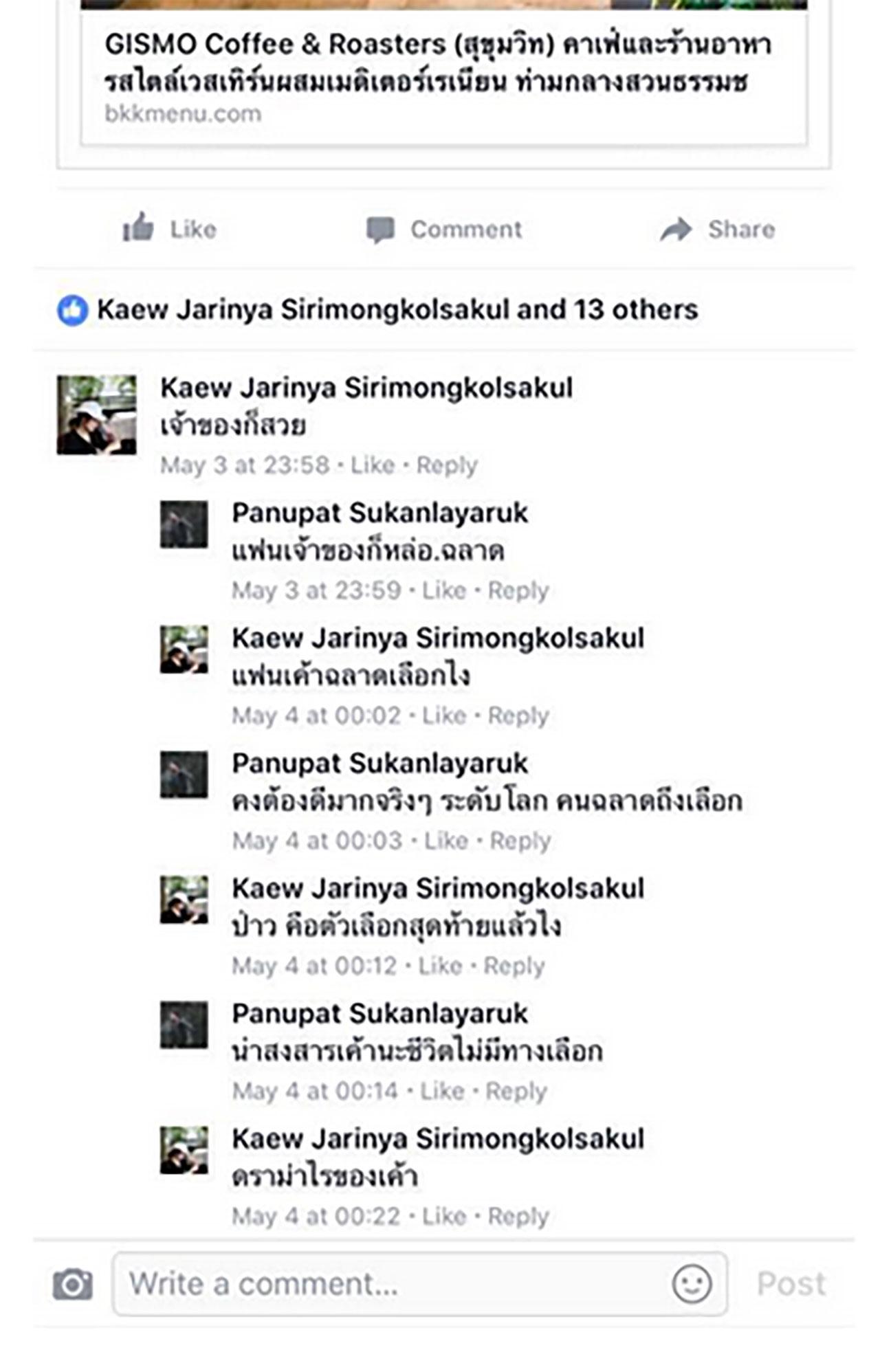Image resolution: width=880 pixels, height=1372 pixels.
Task: Reply to Panupat's comment from May 3 at 23:59
Action: pos(518,590)
